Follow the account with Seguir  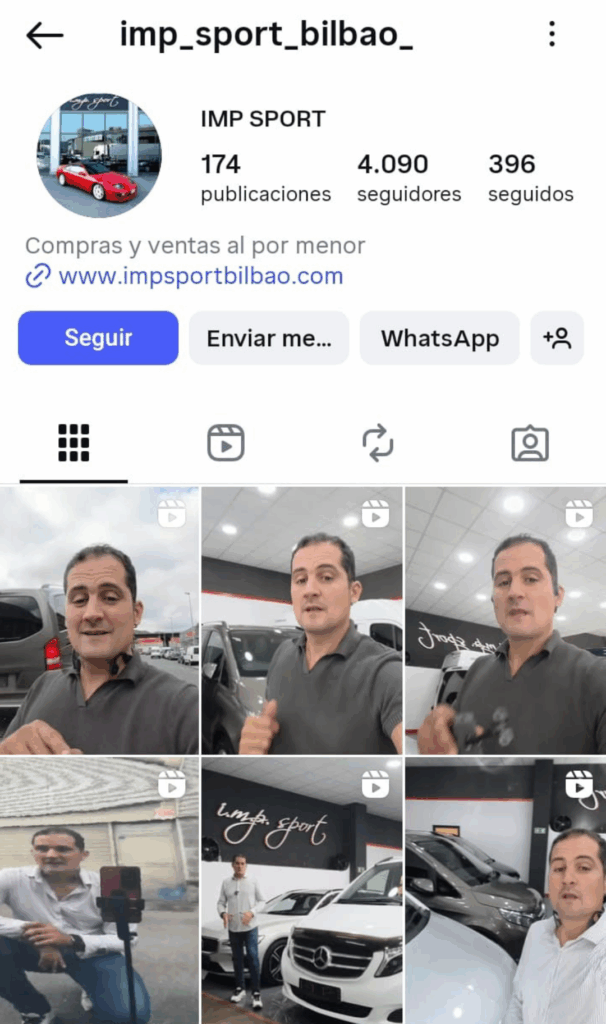point(98,338)
